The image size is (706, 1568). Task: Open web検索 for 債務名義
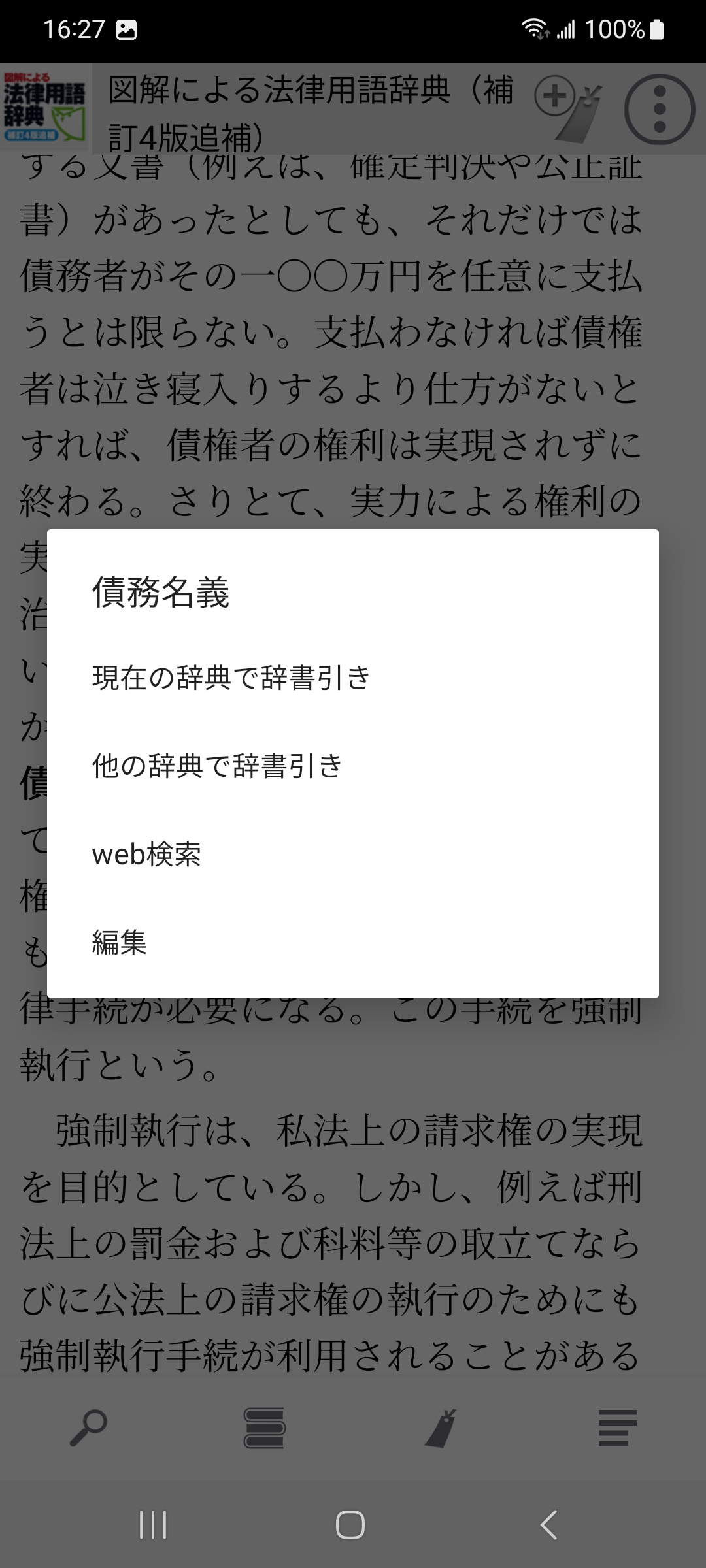[147, 854]
